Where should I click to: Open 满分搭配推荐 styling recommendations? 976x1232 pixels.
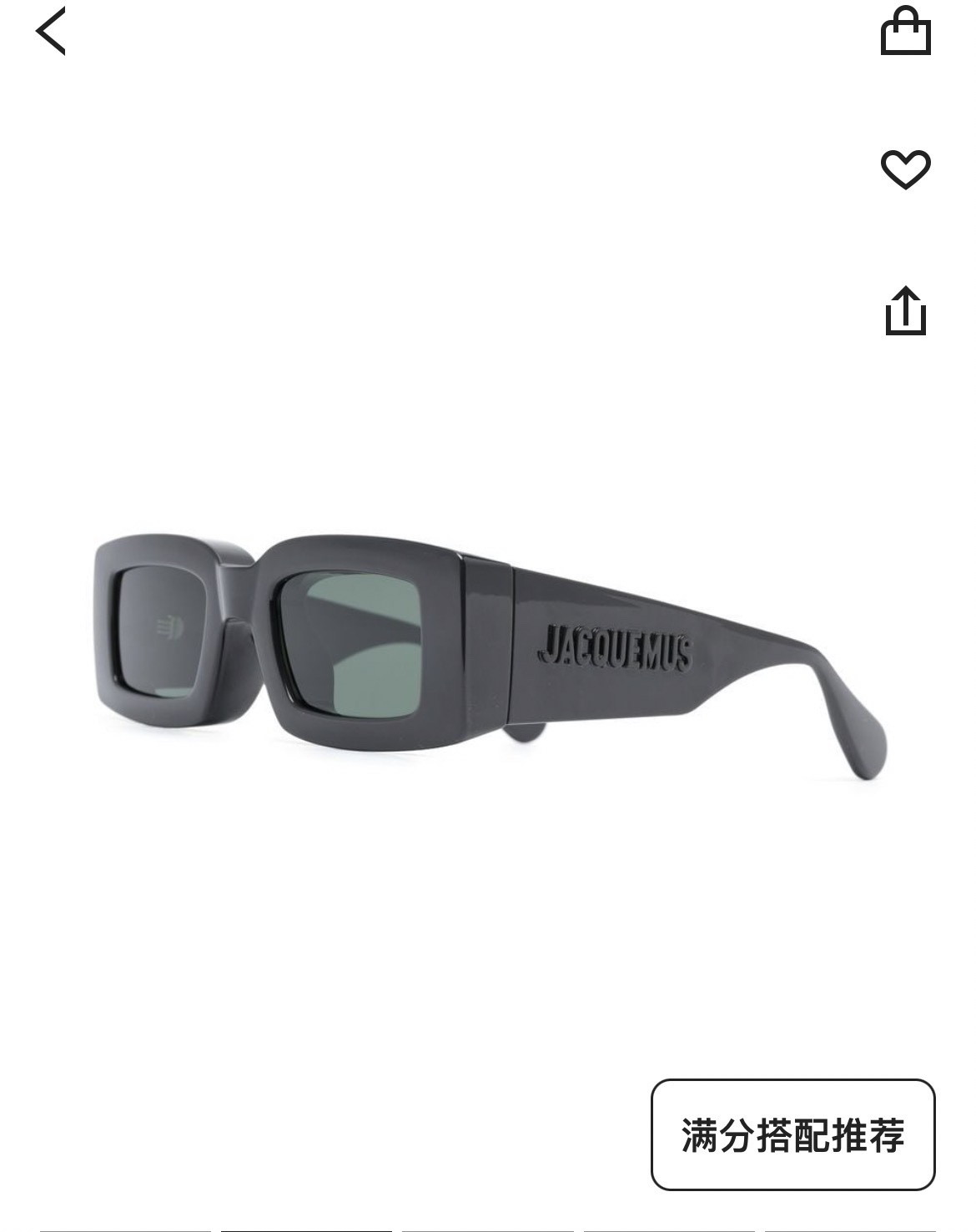click(792, 1134)
